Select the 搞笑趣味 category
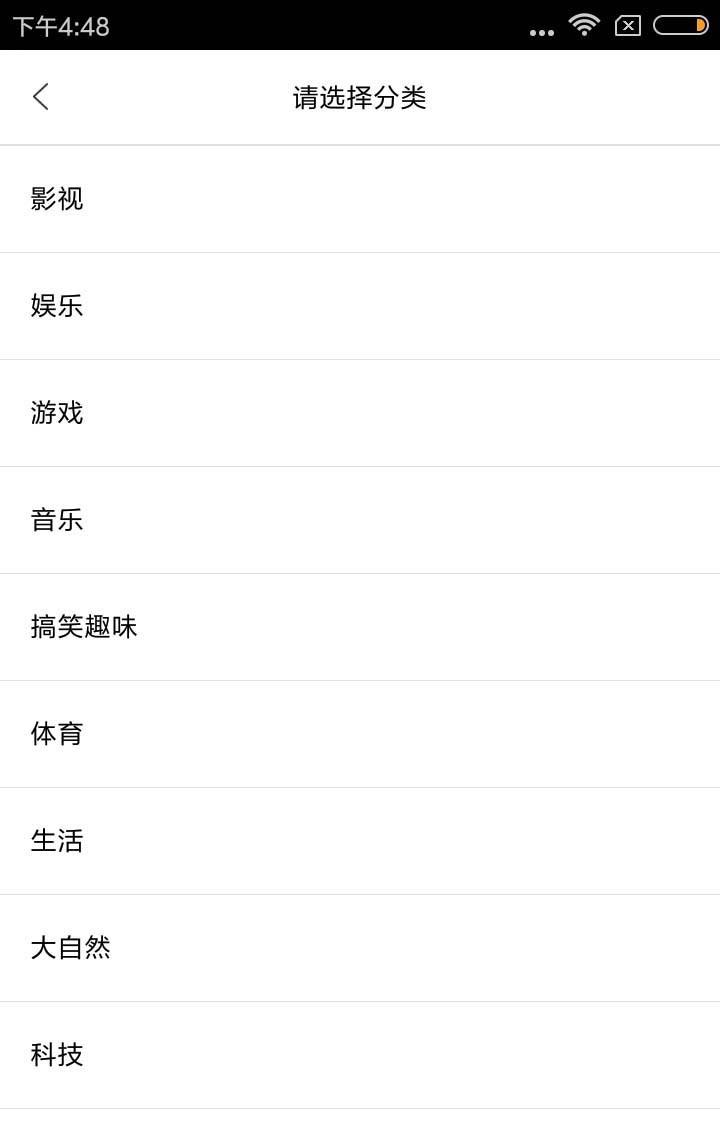This screenshot has height=1140, width=720. [x=84, y=627]
